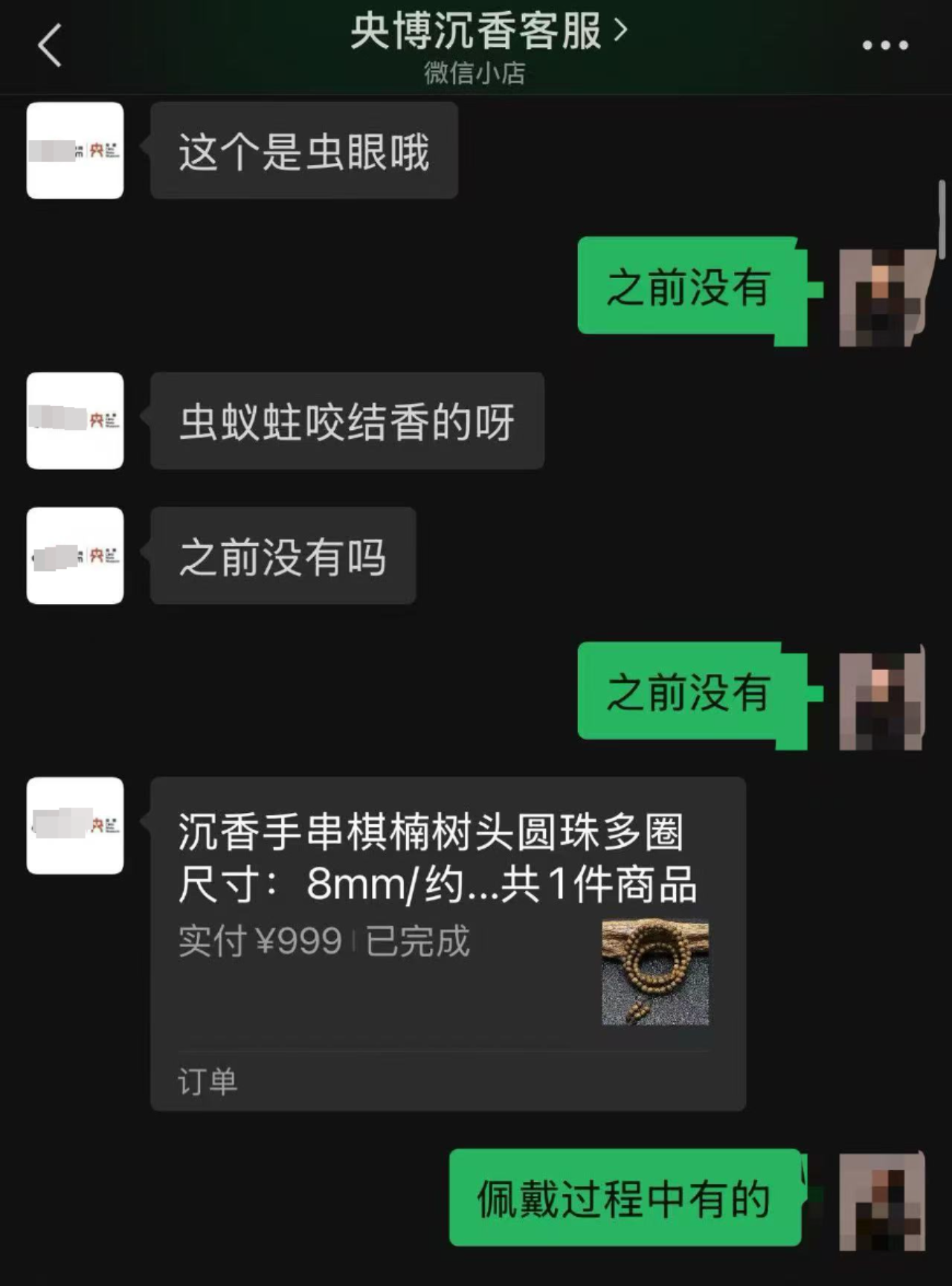Viewport: 952px width, 1286px height.
Task: Open 央博沉香客服 shop profile title
Action: [488, 32]
